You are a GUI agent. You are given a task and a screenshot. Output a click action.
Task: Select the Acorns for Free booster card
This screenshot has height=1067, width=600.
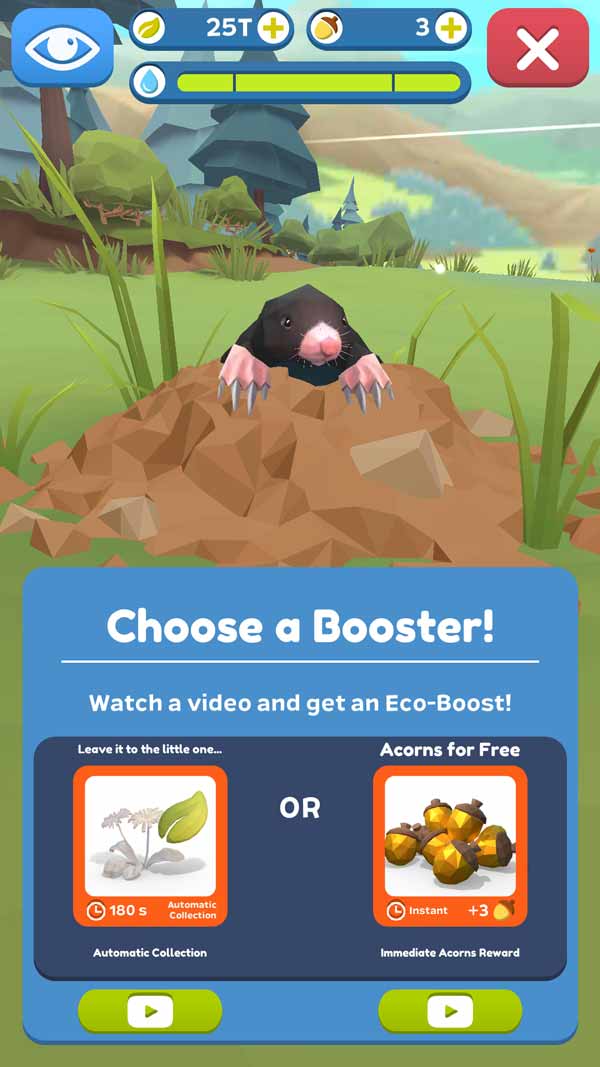tap(450, 846)
